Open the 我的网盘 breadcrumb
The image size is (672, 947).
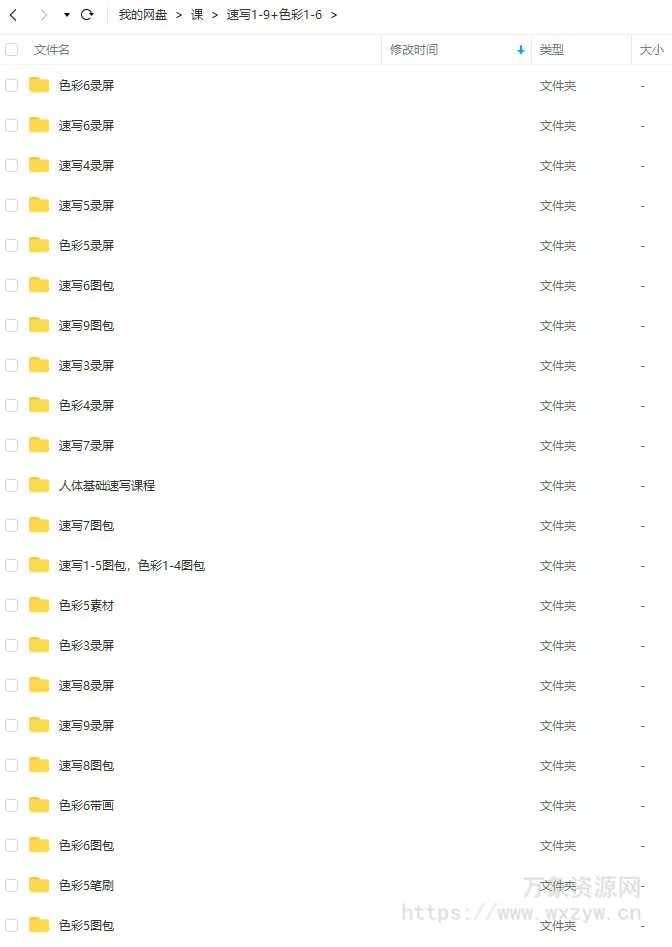143,15
